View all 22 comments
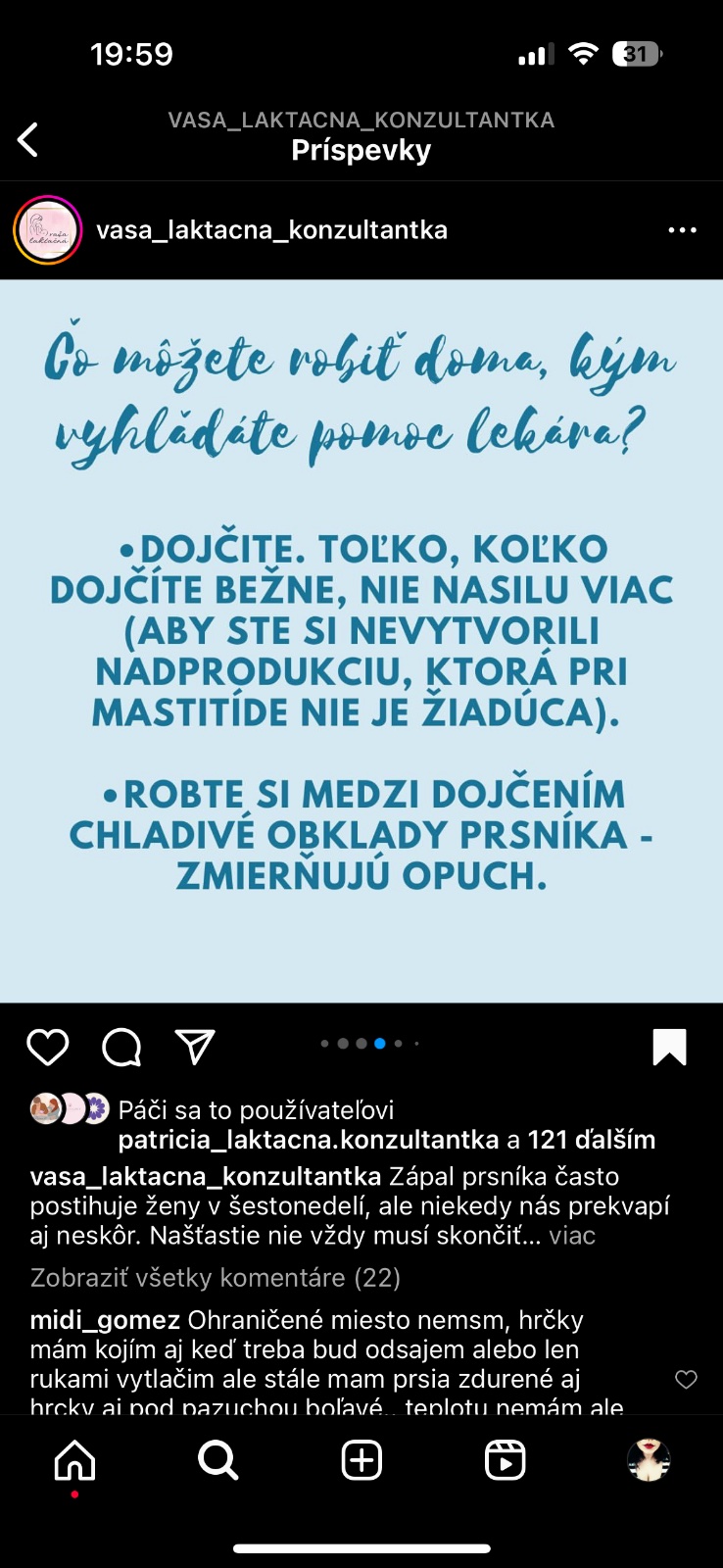The height and width of the screenshot is (1568, 723). pos(216,1278)
